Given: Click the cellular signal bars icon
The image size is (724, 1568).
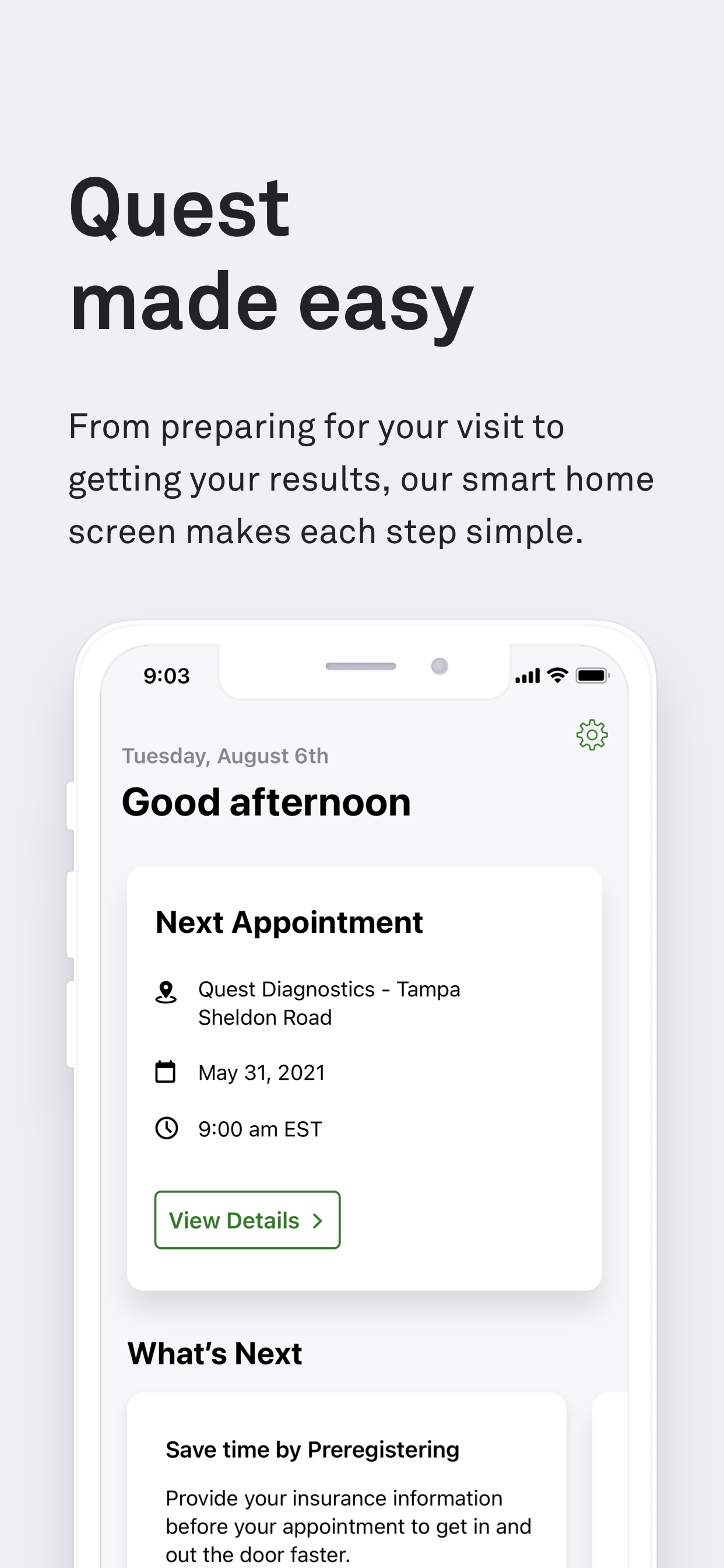Looking at the screenshot, I should coord(528,674).
